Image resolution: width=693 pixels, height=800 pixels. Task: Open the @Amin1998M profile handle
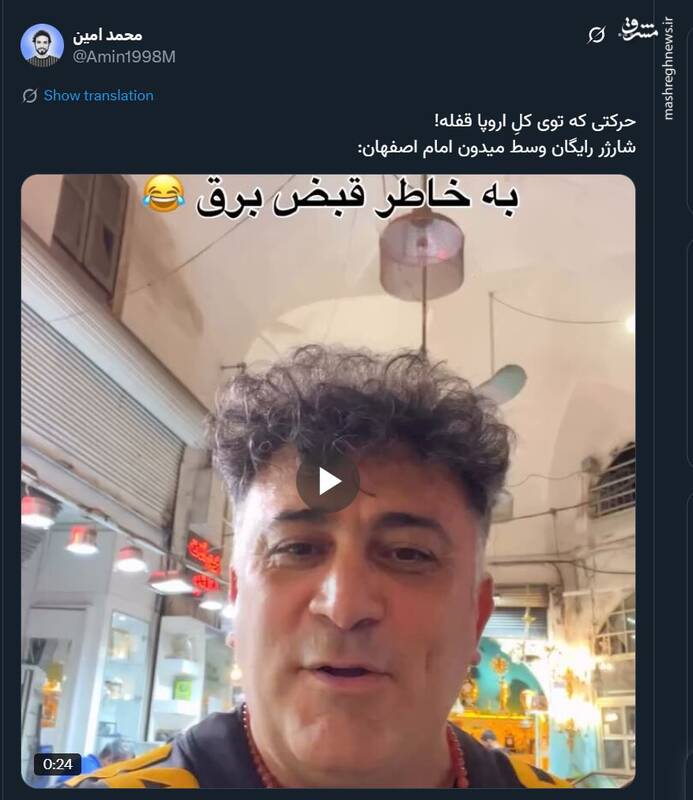125,56
